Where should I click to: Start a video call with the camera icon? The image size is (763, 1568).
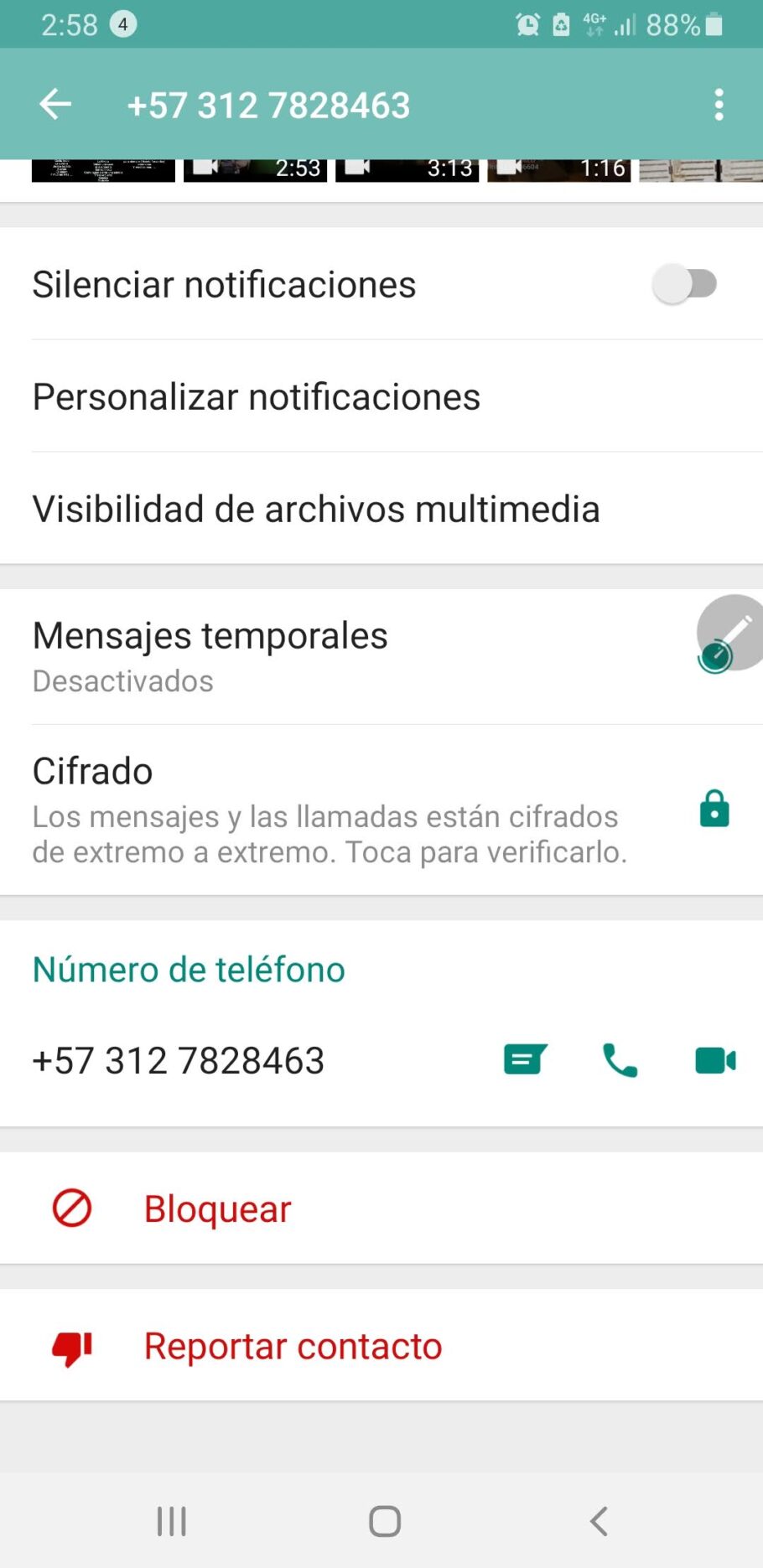[x=714, y=1059]
